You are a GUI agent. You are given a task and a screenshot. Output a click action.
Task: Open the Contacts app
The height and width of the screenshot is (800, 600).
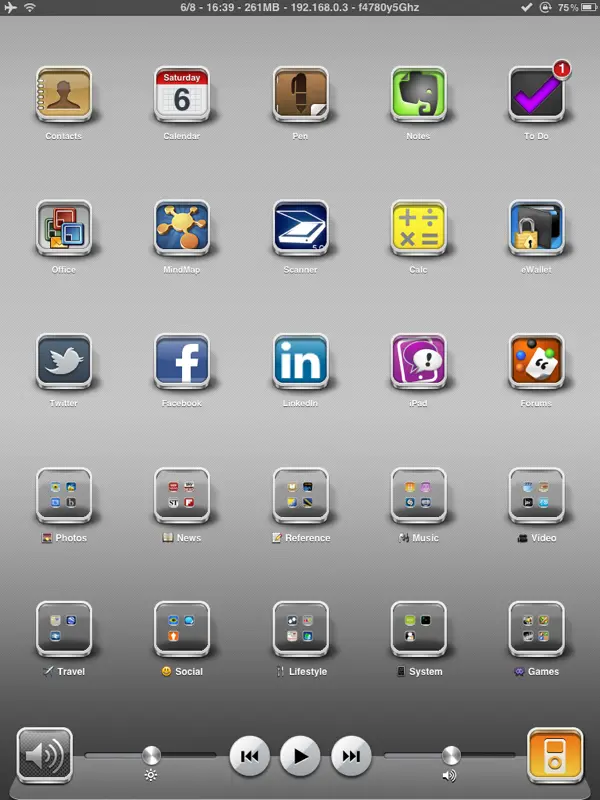[x=64, y=95]
